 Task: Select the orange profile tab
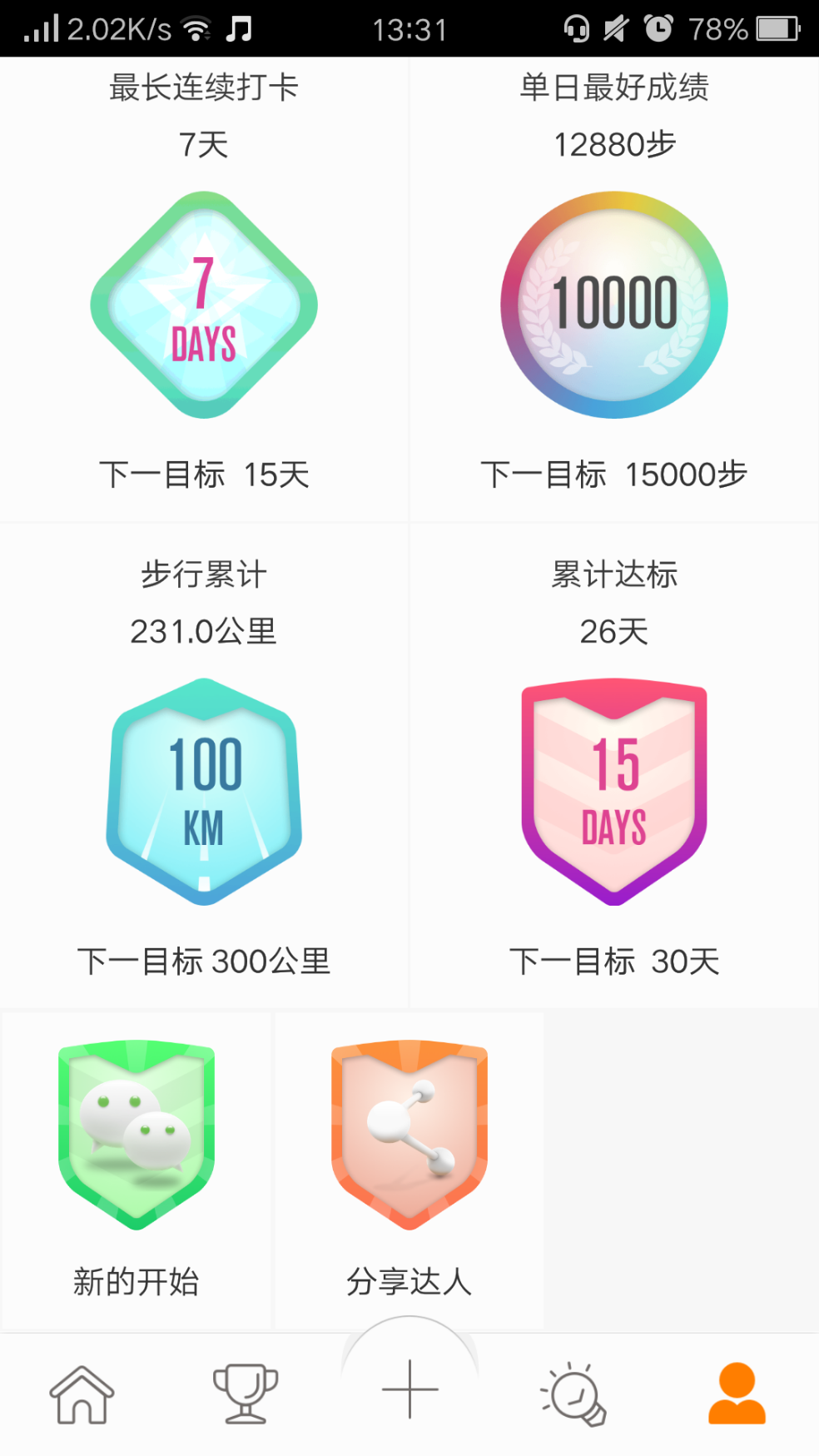pyautogui.click(x=737, y=1394)
